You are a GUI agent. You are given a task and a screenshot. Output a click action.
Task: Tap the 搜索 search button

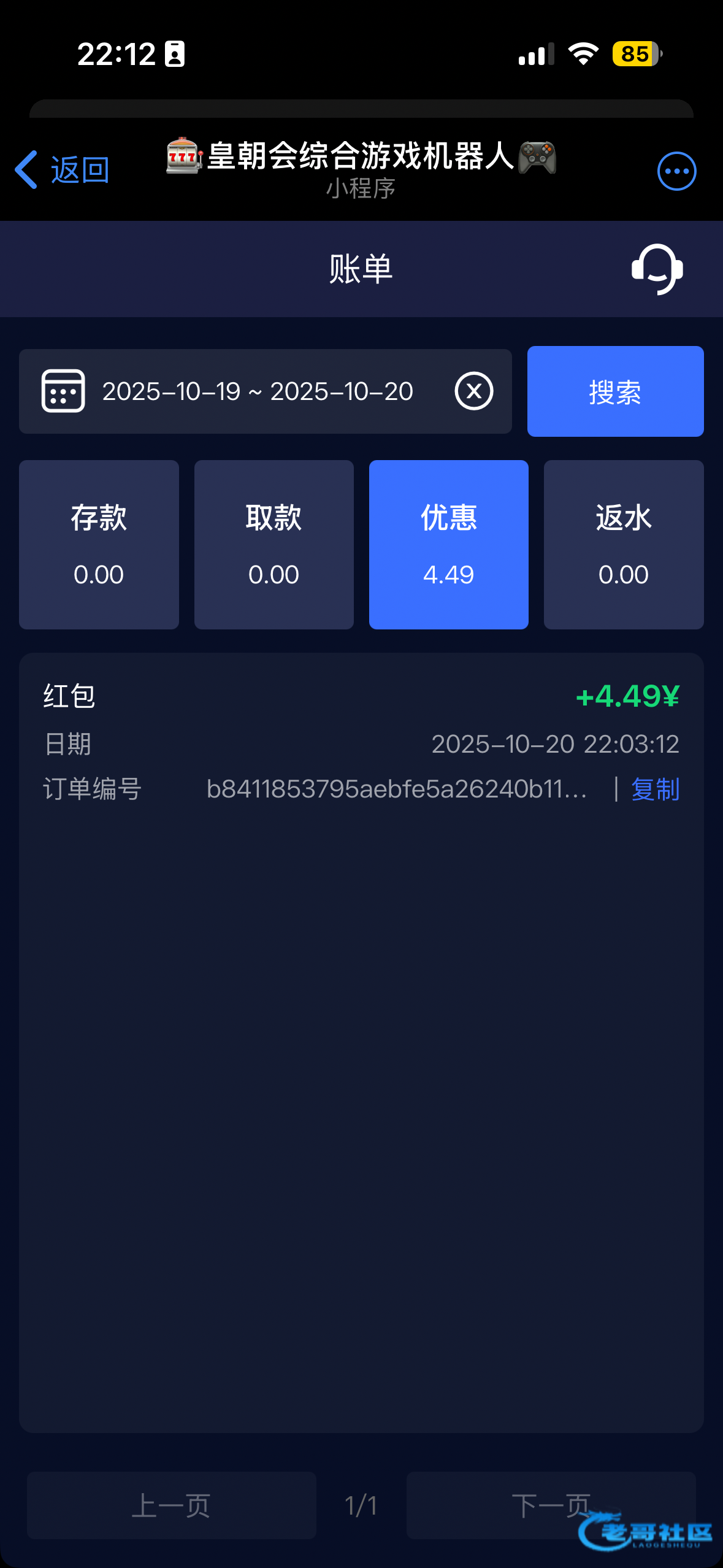click(x=615, y=391)
